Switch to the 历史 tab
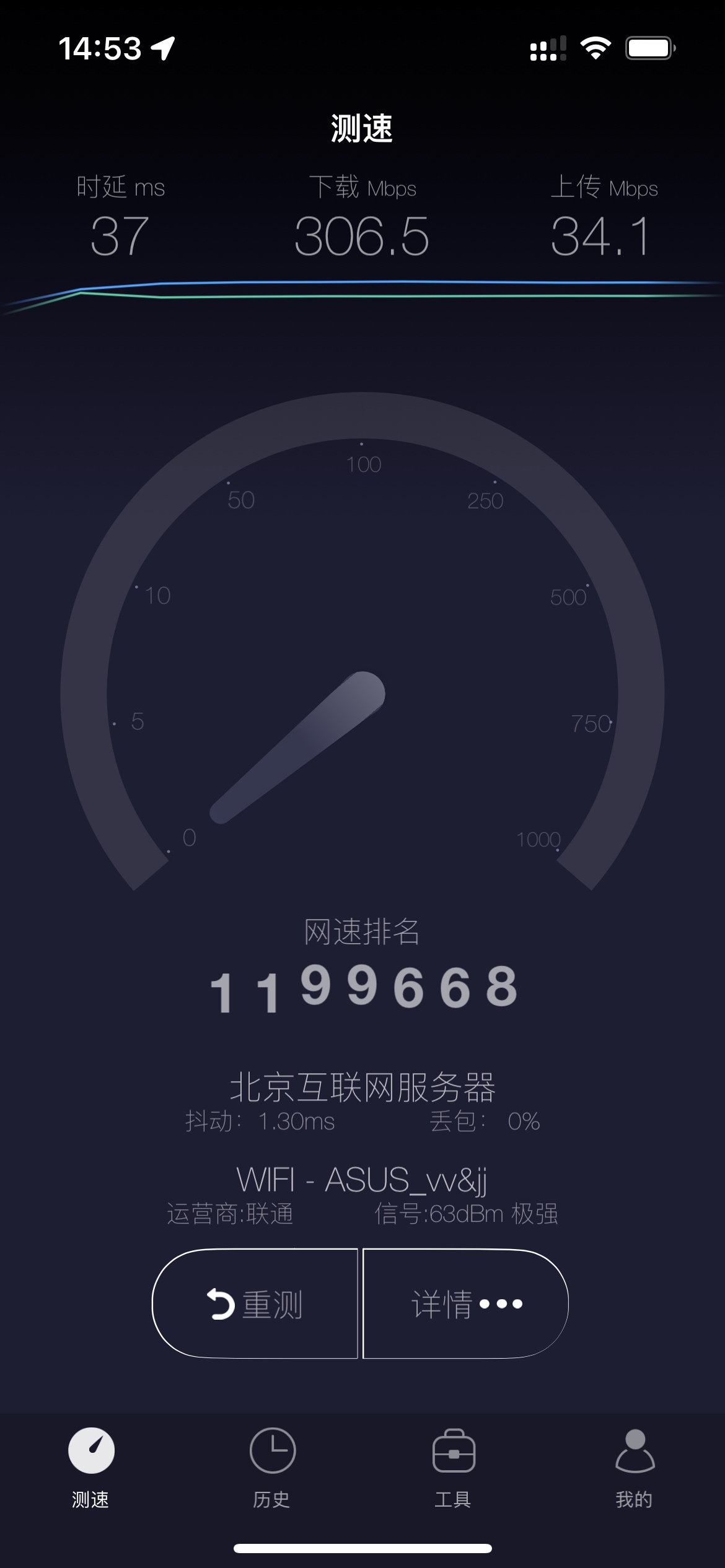Viewport: 725px width, 1568px height. pos(271,1466)
